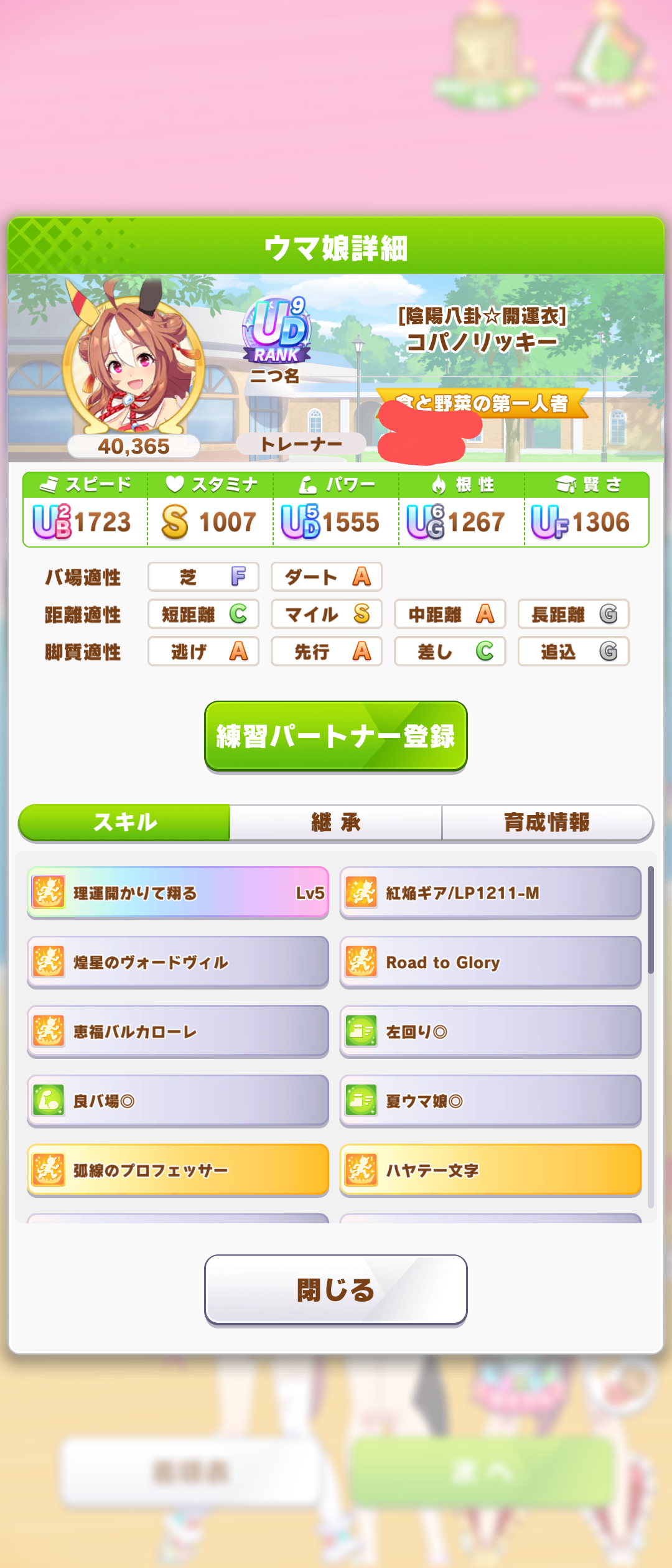Show details for 良バ場◎
This screenshot has width=672, height=1568.
pyautogui.click(x=178, y=1101)
